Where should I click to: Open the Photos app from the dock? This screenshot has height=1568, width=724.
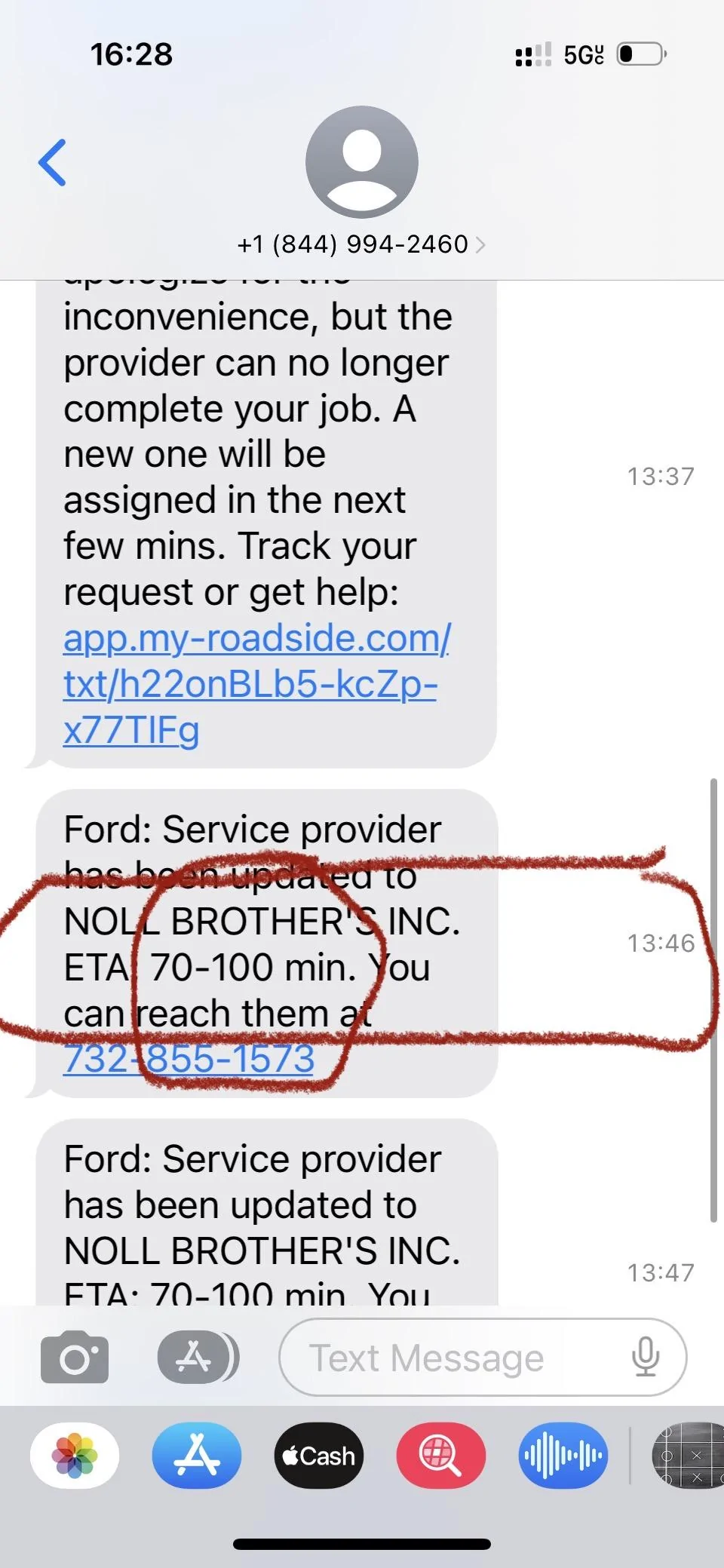pos(75,1456)
